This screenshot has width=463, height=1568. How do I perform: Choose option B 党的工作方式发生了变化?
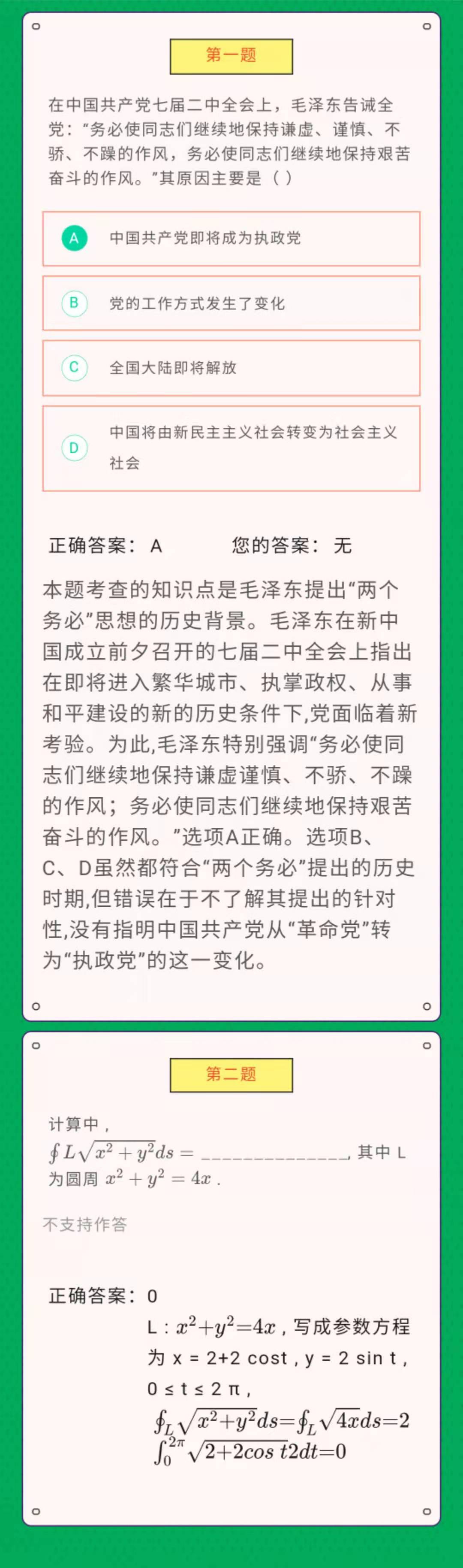pos(231,303)
